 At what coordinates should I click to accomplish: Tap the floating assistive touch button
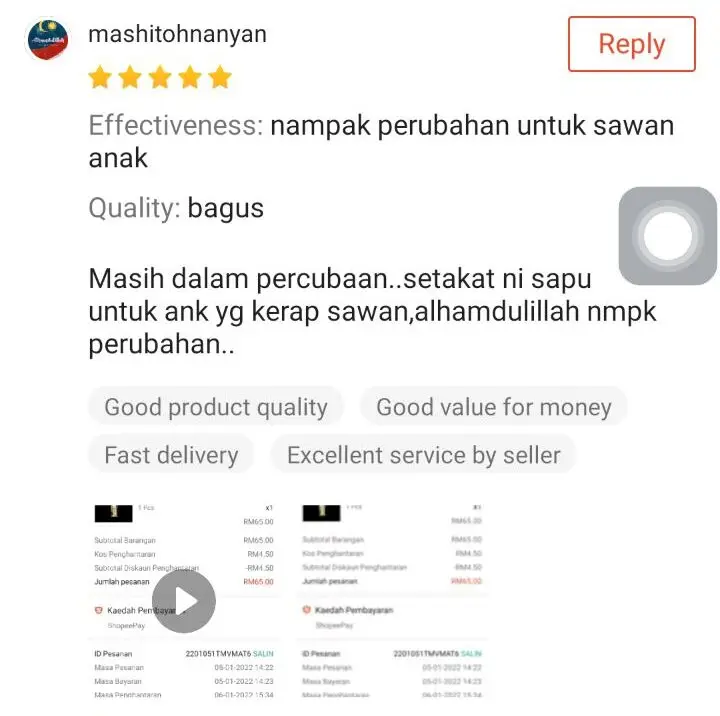coord(667,236)
